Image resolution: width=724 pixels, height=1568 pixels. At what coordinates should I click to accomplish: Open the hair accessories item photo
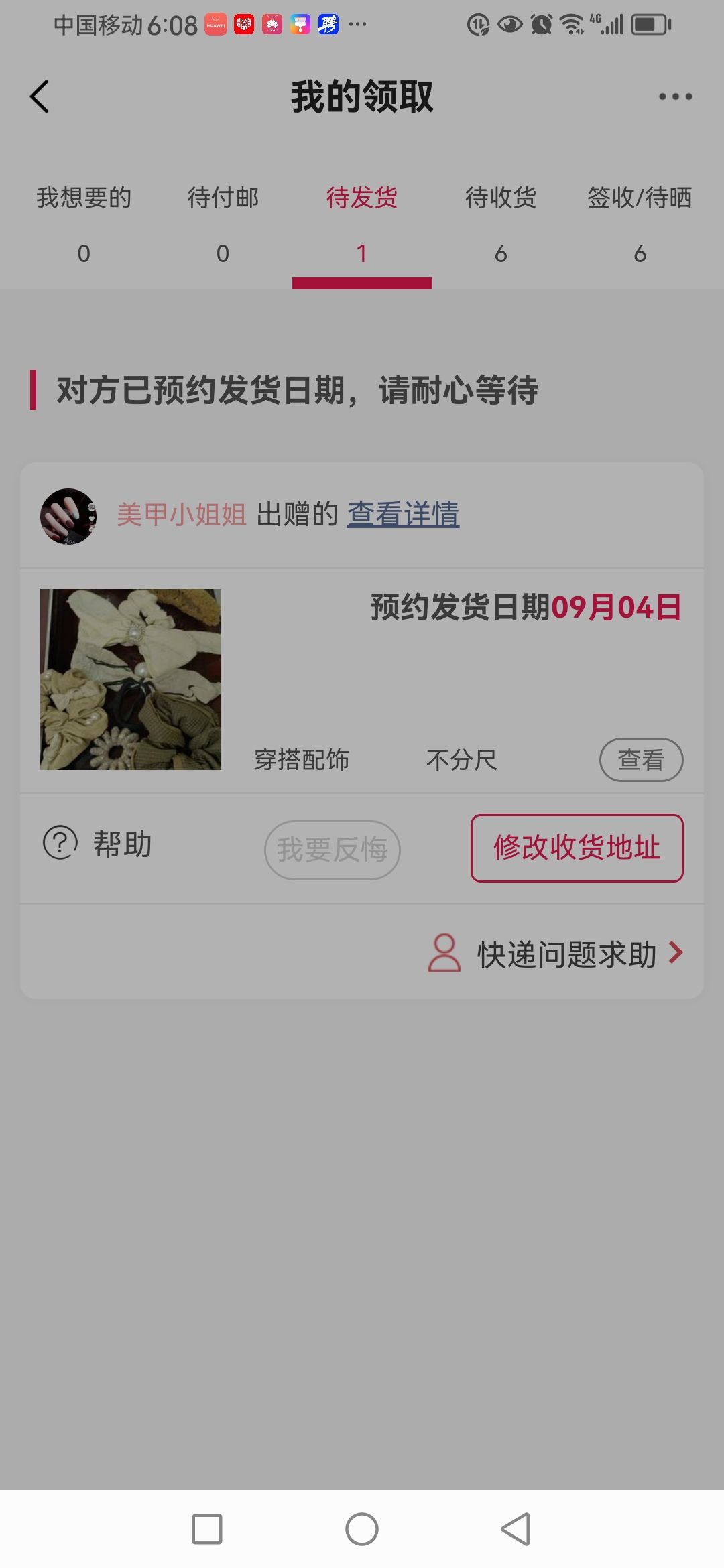click(131, 679)
